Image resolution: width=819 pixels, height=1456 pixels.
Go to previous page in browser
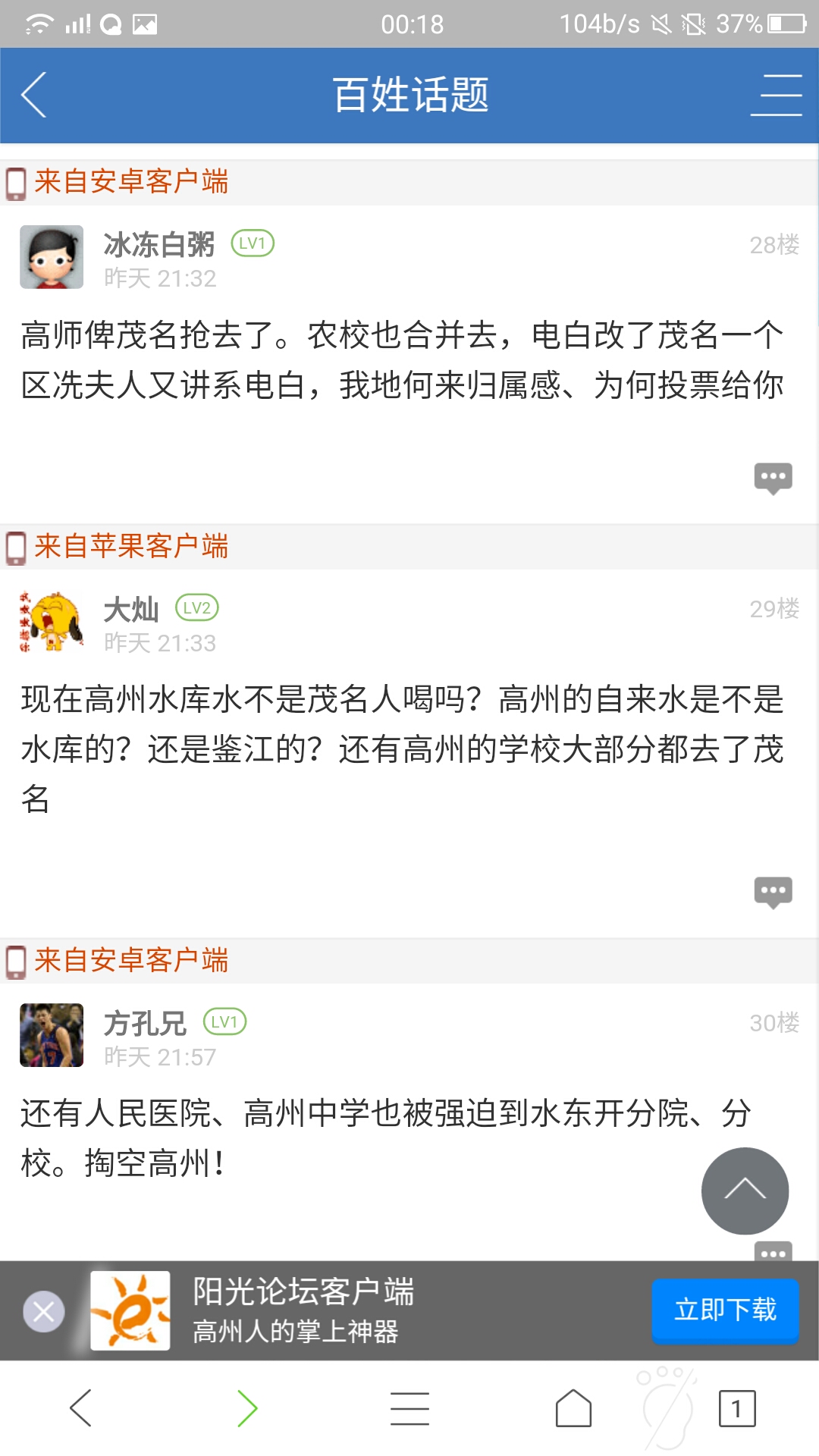81,1408
